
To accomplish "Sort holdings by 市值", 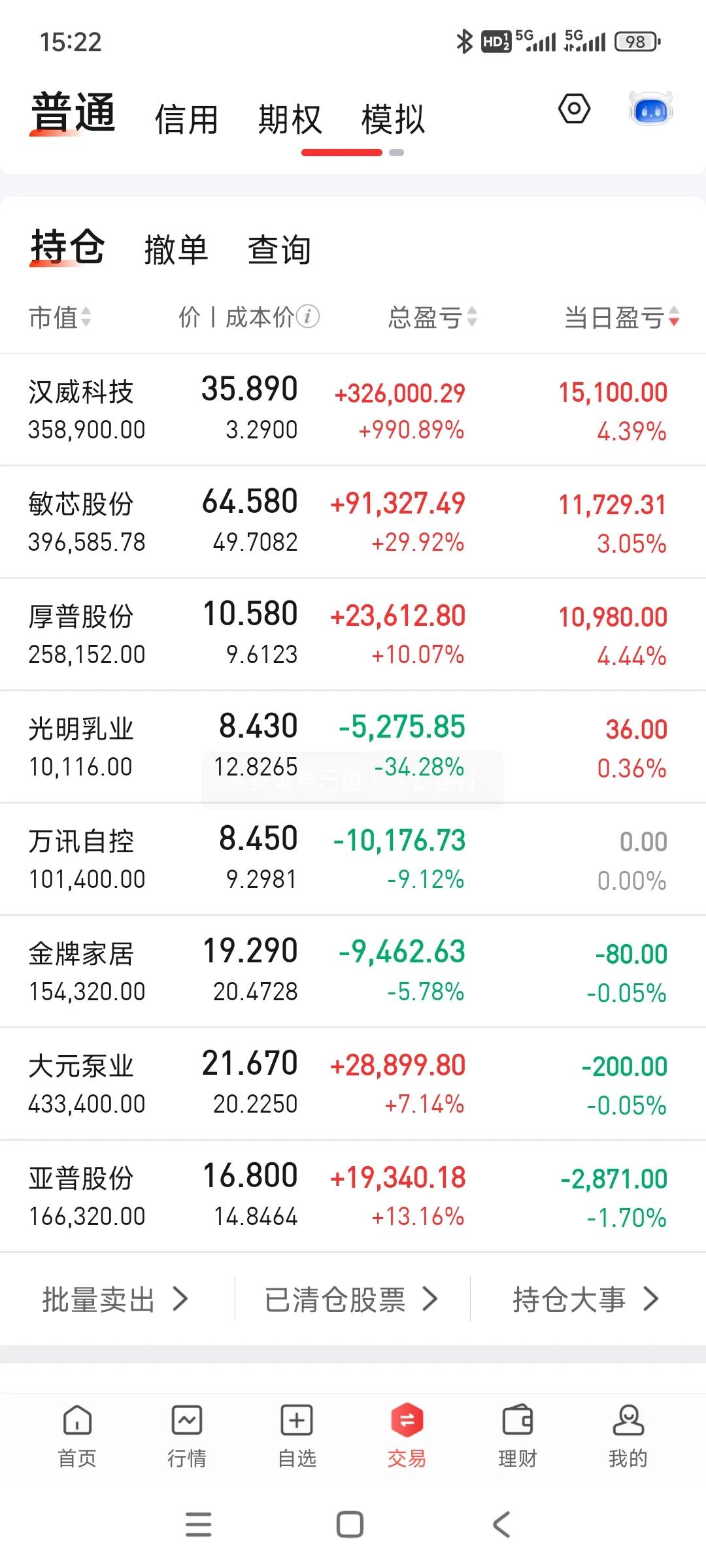I will [59, 318].
